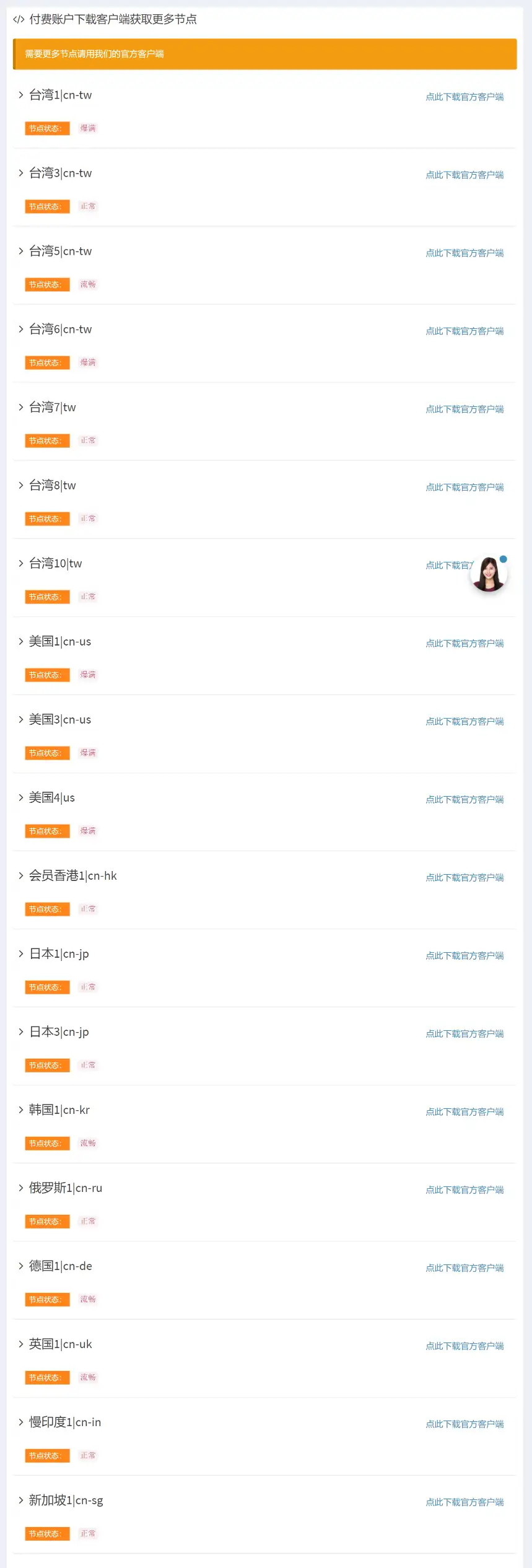Click the 流畅 status label for 韩国1|cn-kr
This screenshot has width=532, height=1568.
(87, 1143)
